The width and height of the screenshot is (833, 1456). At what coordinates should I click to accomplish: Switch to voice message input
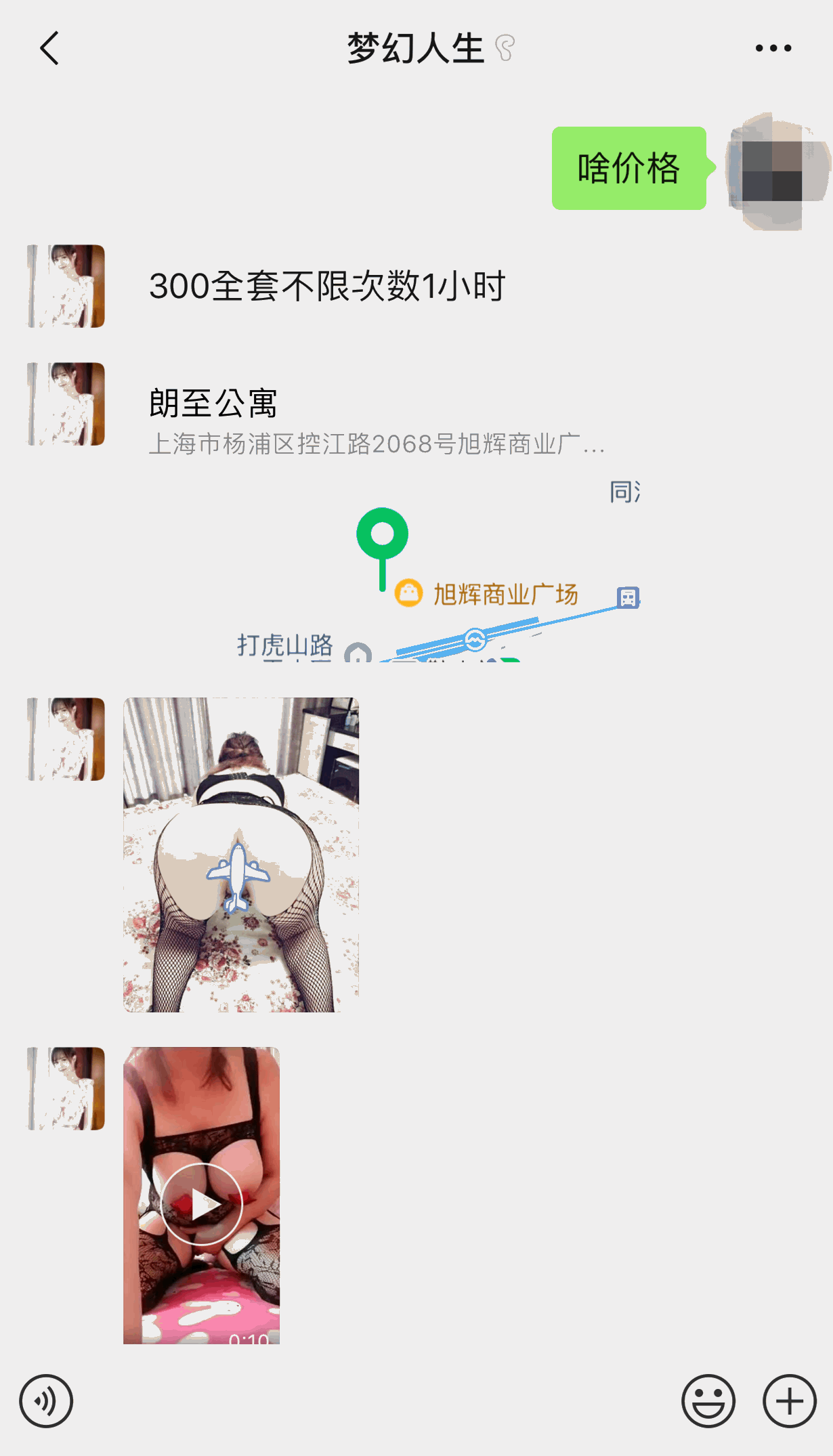click(x=45, y=1401)
